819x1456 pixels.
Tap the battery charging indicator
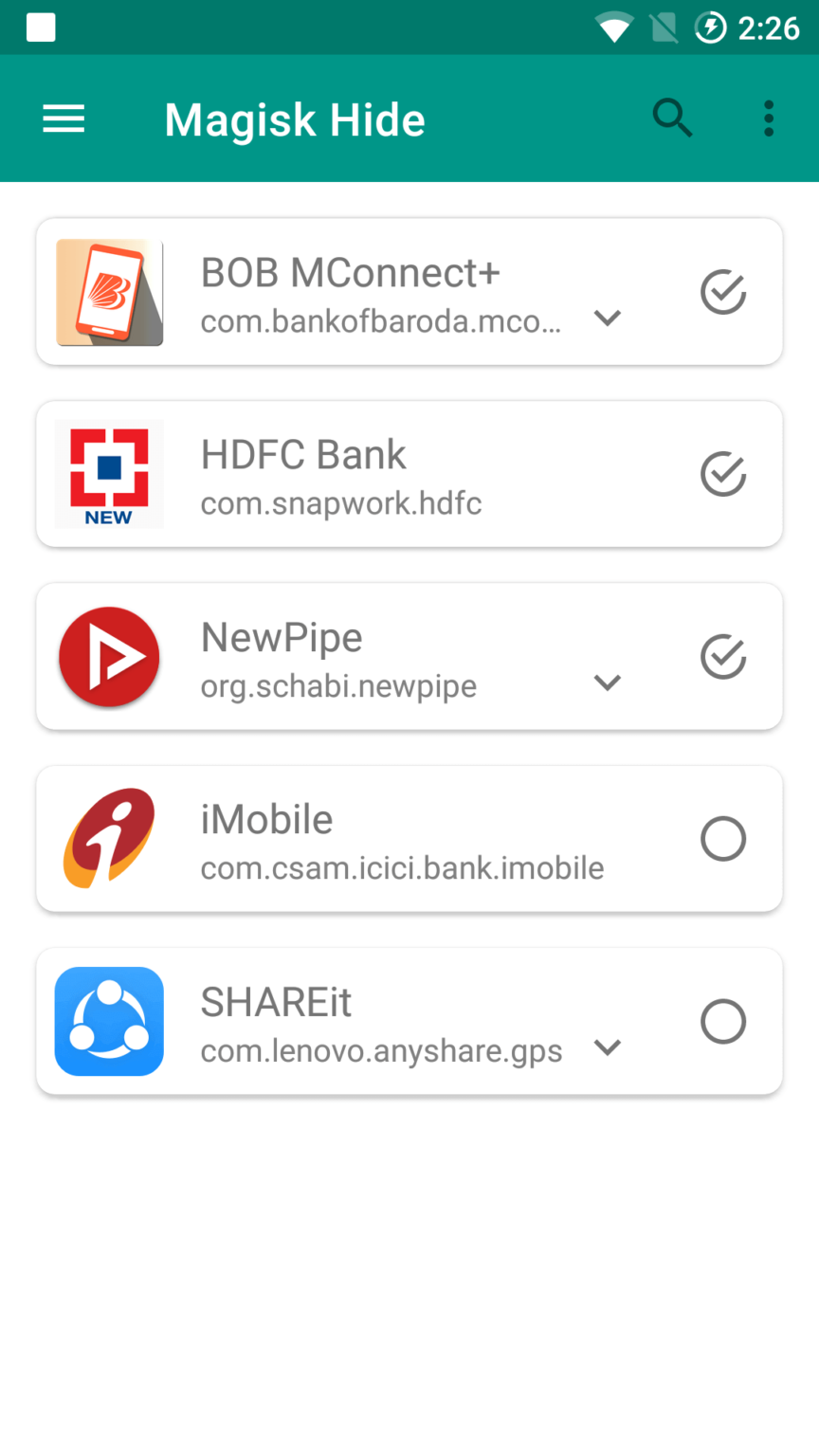pyautogui.click(x=711, y=27)
